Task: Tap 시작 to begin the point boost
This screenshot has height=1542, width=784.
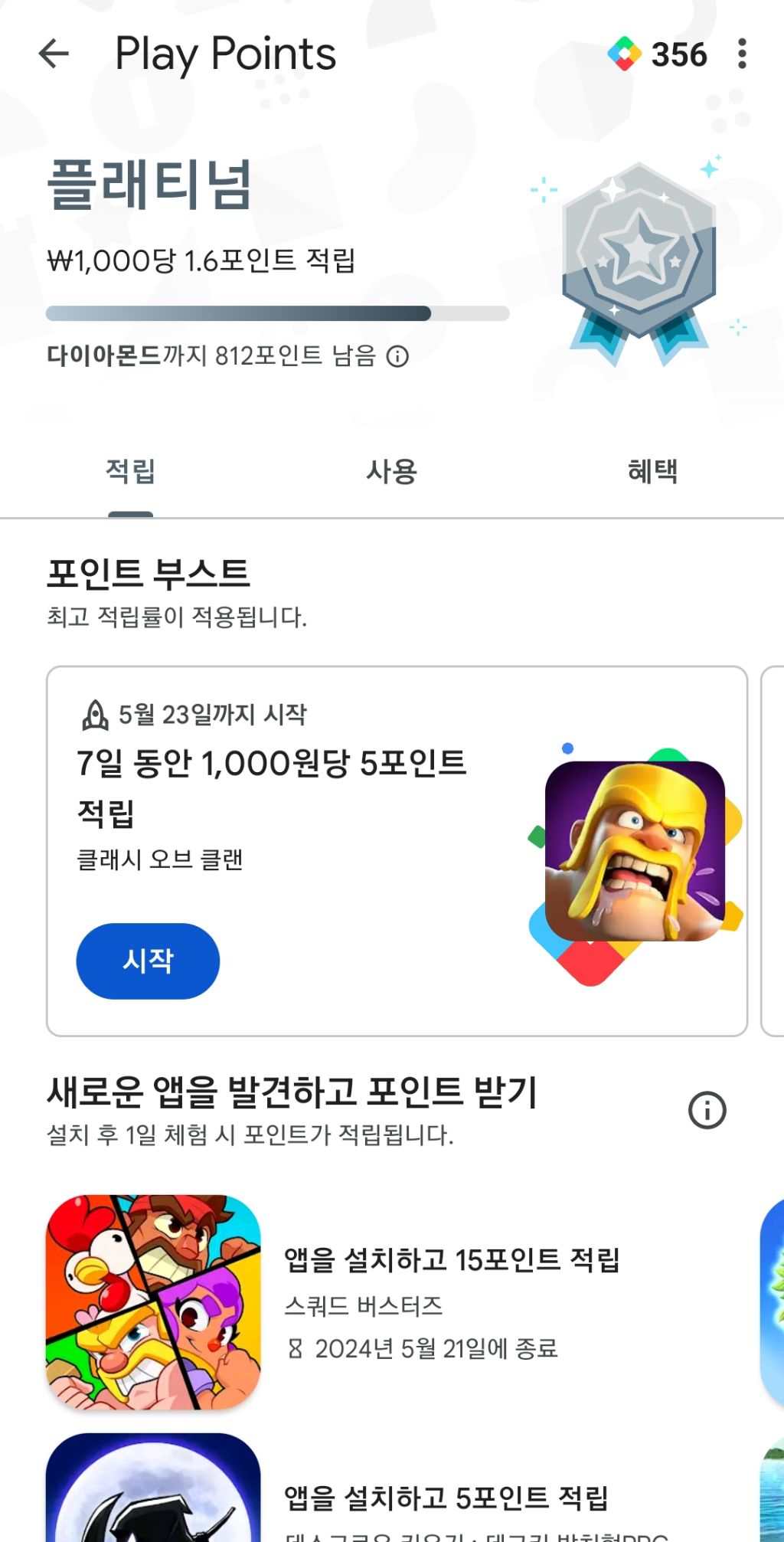Action: (x=148, y=961)
